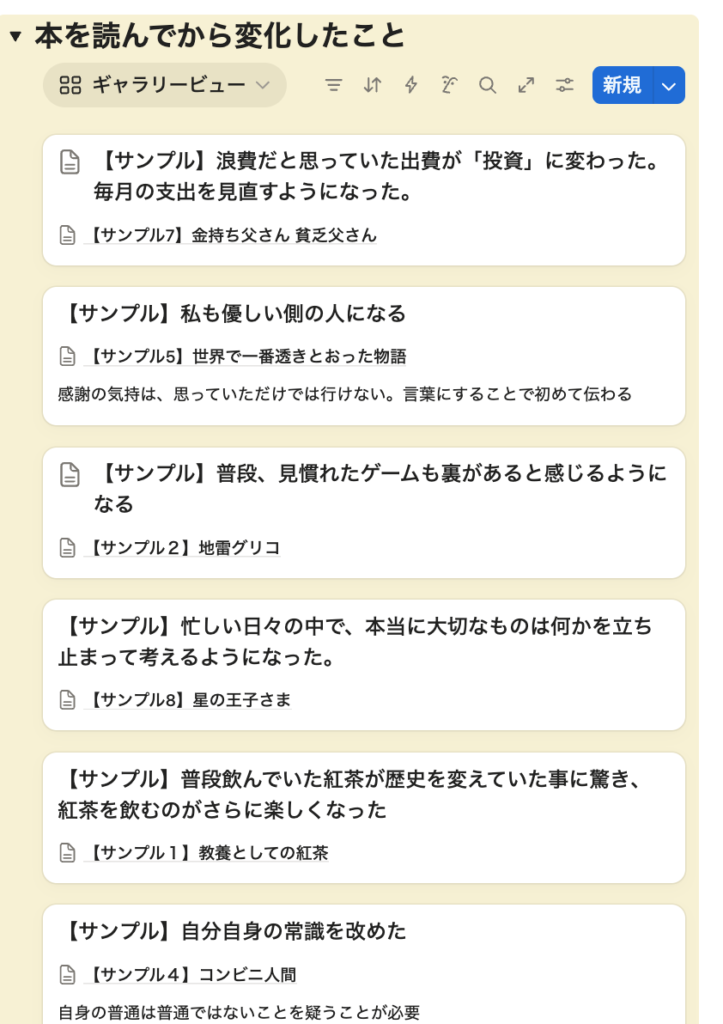Image resolution: width=723 pixels, height=1024 pixels.
Task: Expand database to full page
Action: 526,86
